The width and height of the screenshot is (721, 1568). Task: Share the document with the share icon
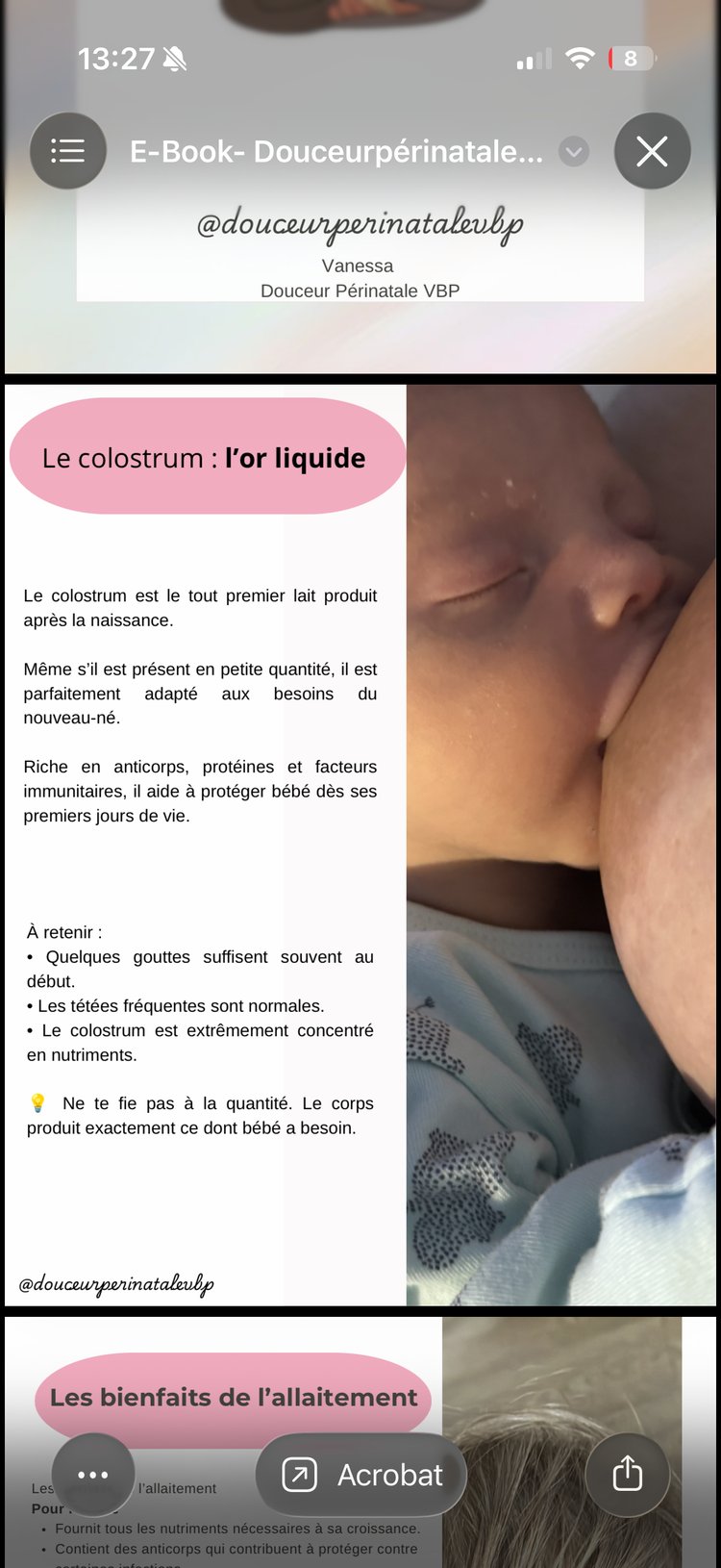tap(627, 1475)
